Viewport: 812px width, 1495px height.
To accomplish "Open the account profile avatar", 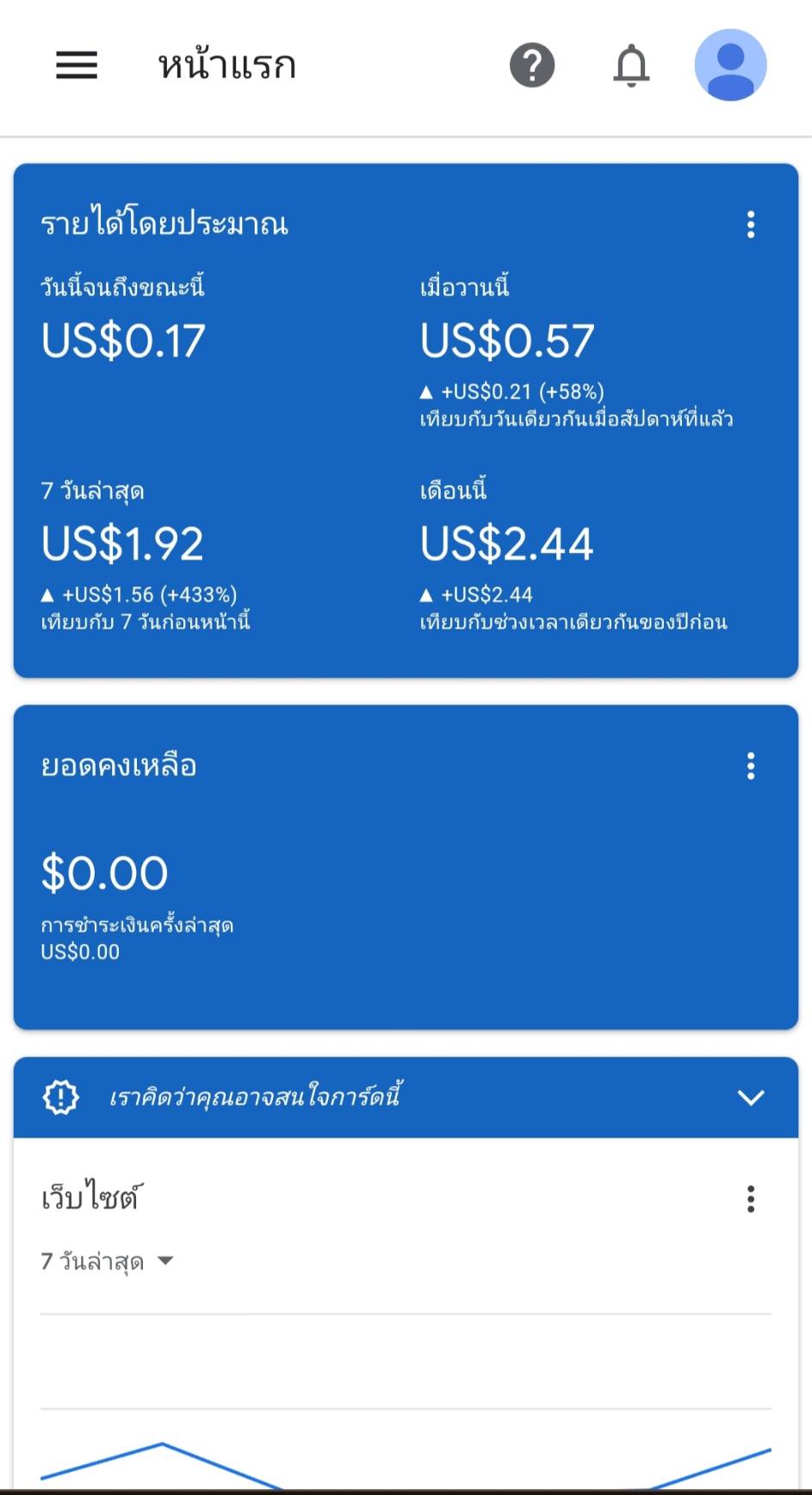I will (730, 65).
